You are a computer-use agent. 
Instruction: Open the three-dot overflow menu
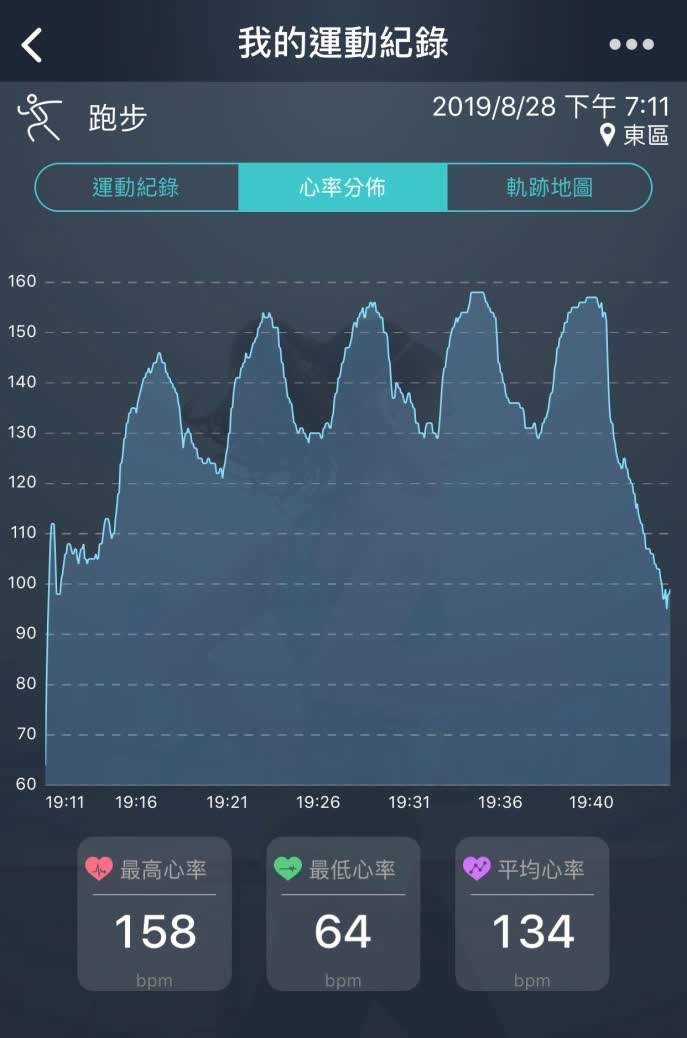coord(631,45)
